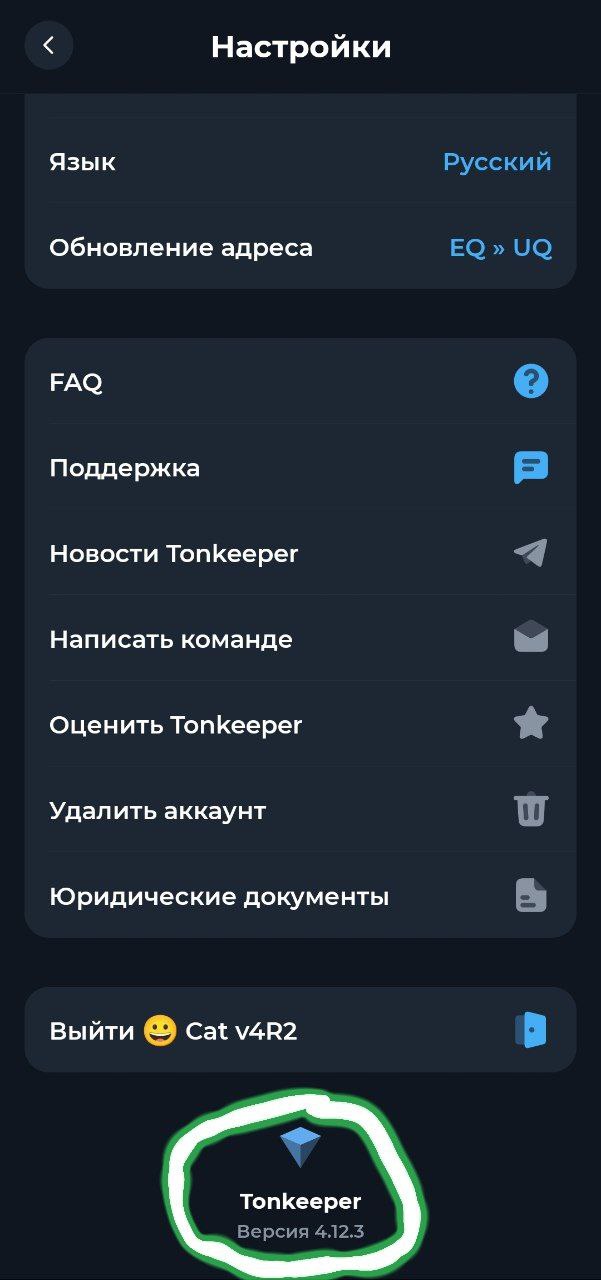The height and width of the screenshot is (1280, 601).
Task: Open the FAQ row
Action: point(300,382)
